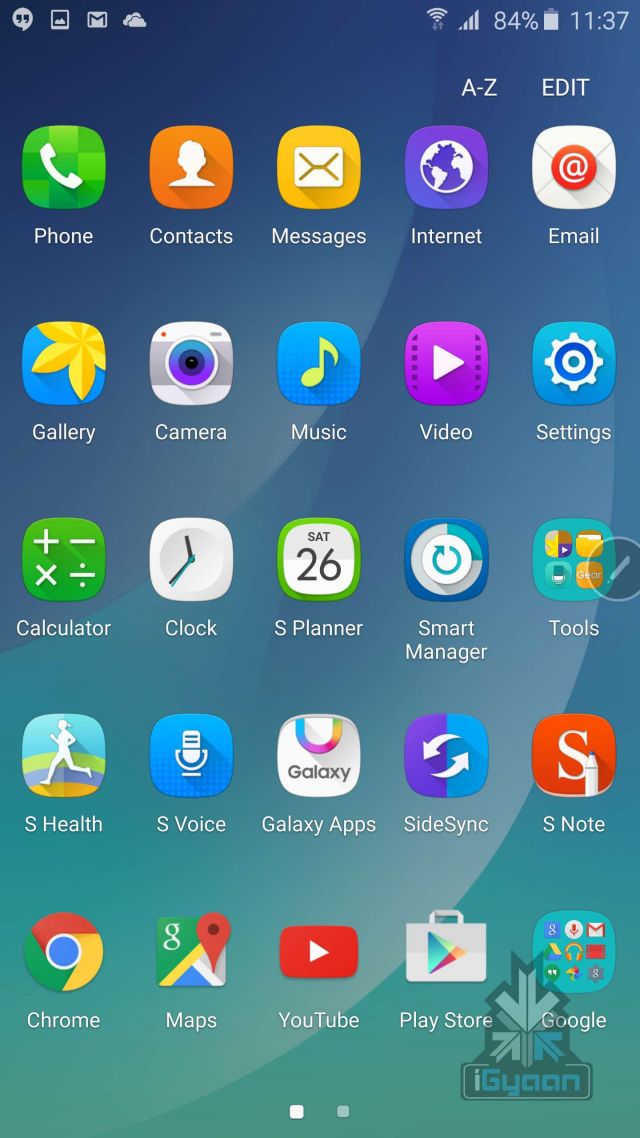640x1138 pixels.
Task: Launch the Calculator app
Action: pos(63,560)
